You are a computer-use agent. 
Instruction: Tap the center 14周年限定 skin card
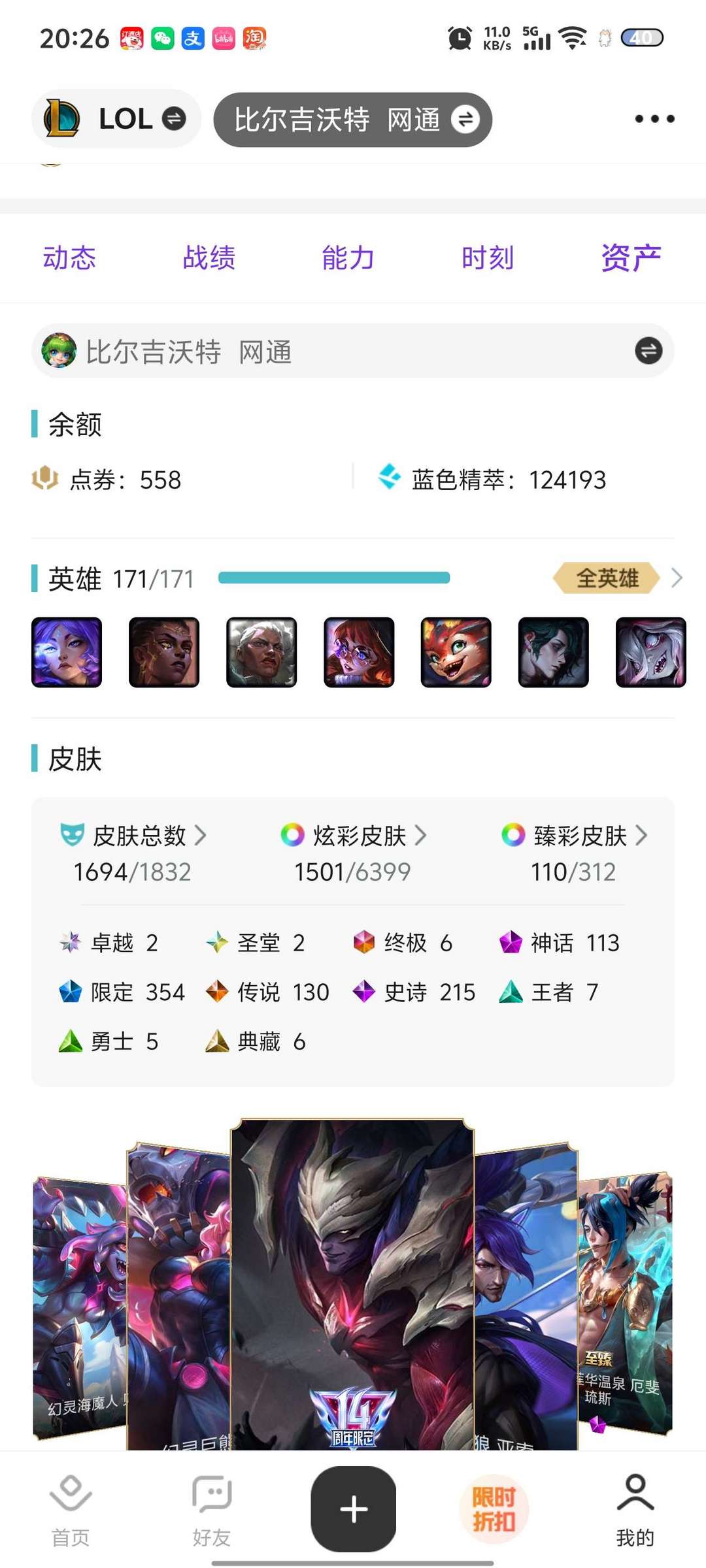(352, 1284)
